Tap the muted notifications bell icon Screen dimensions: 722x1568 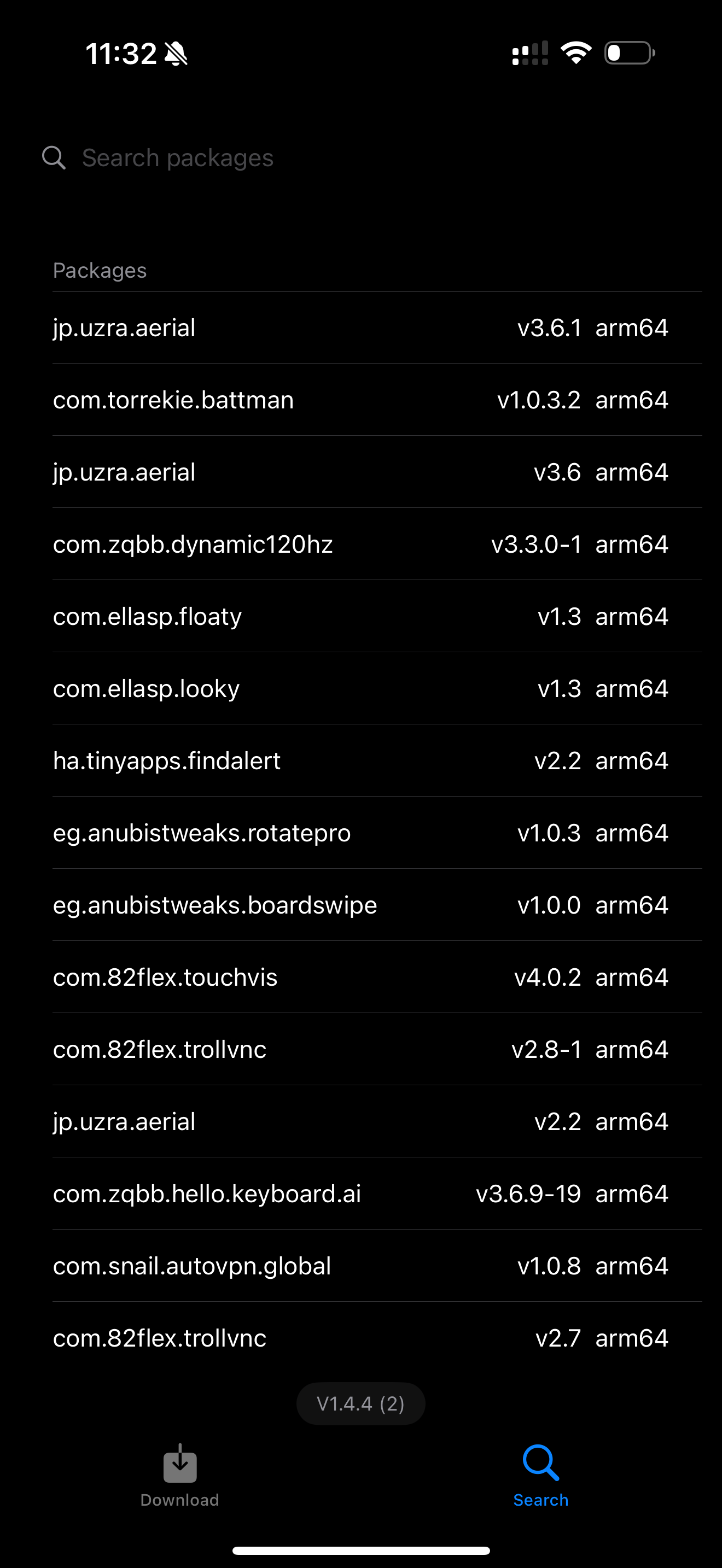click(x=176, y=54)
